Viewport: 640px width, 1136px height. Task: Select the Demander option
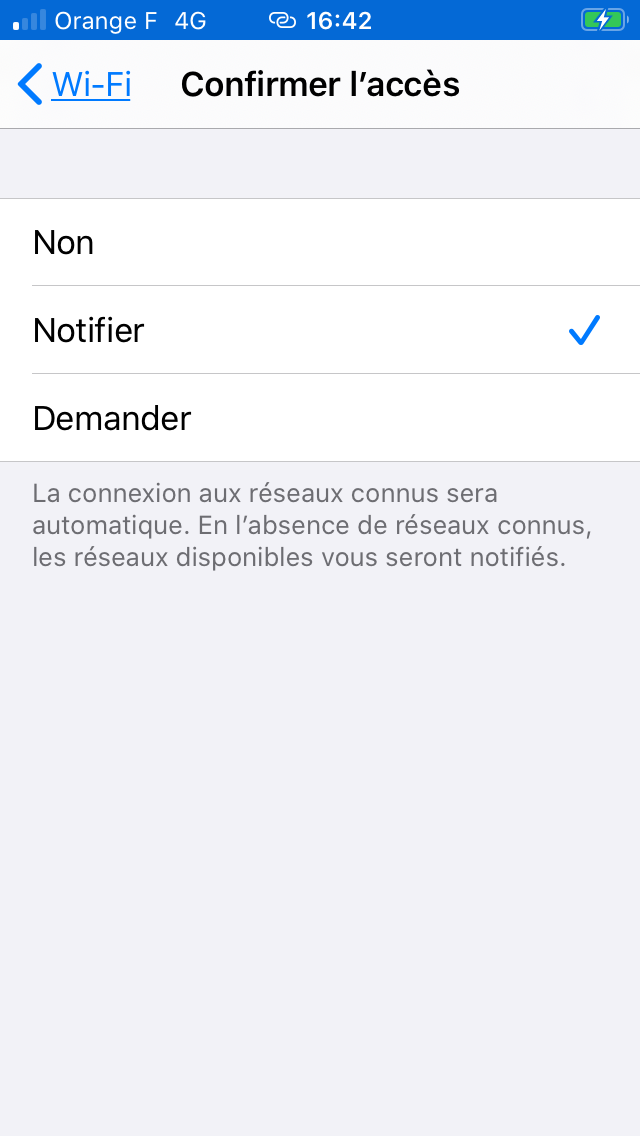pyautogui.click(x=320, y=417)
